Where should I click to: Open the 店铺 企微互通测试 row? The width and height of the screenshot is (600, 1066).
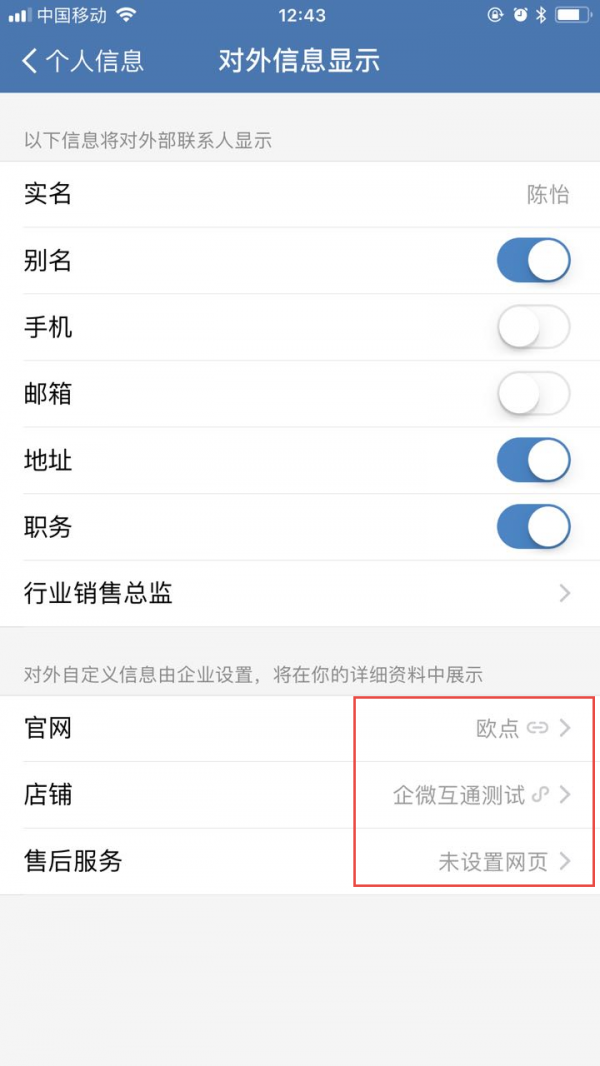point(300,795)
